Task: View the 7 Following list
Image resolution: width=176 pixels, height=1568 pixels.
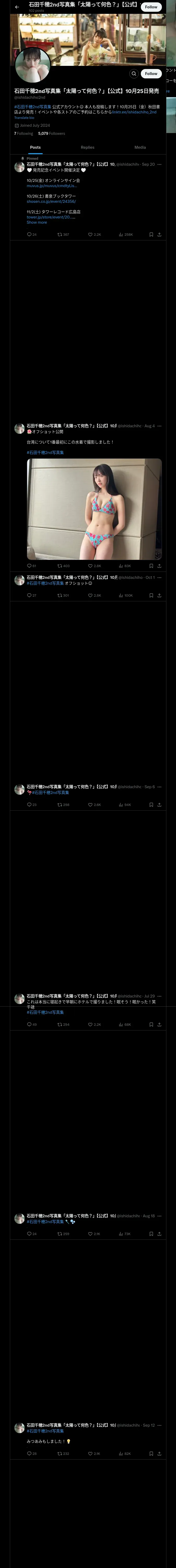Action: pyautogui.click(x=24, y=133)
